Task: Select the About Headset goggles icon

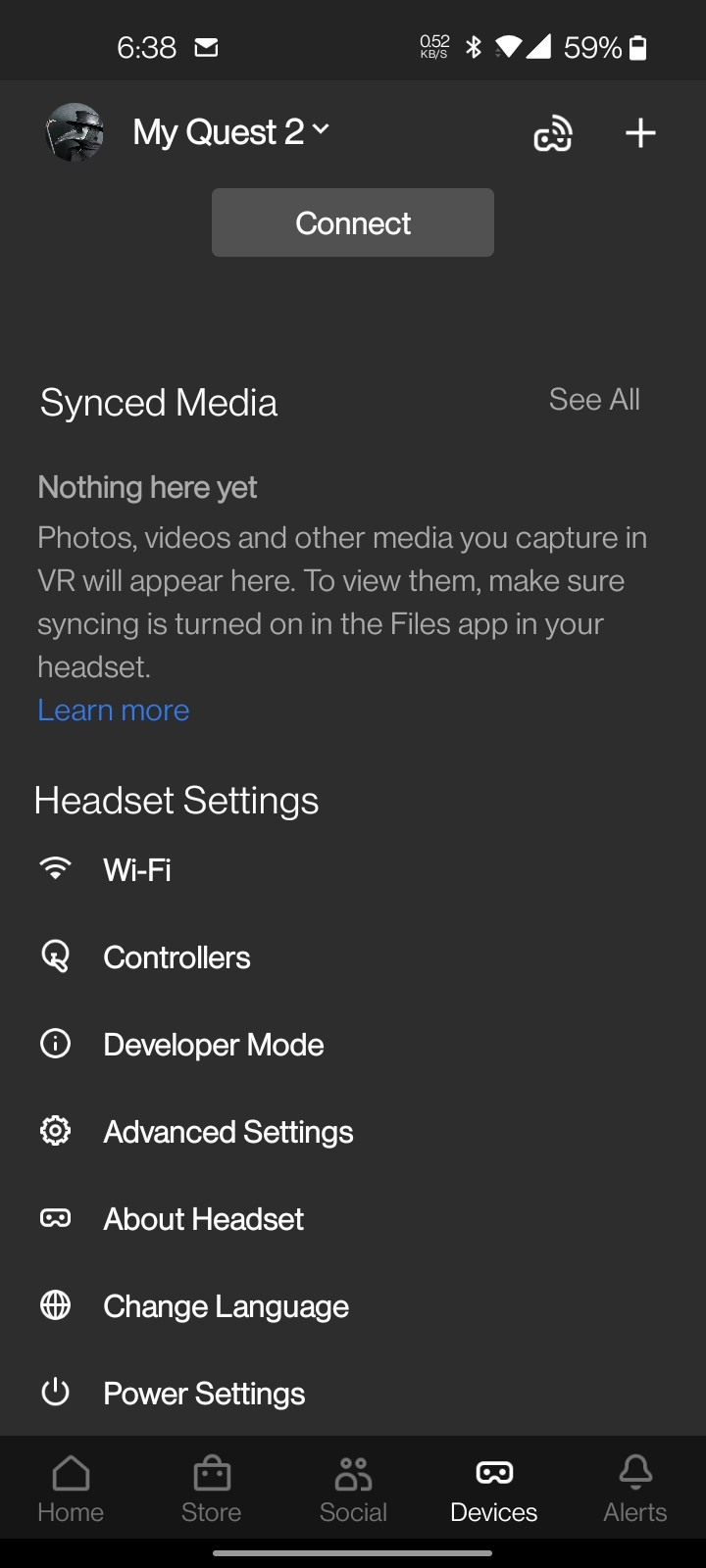Action: click(x=56, y=1218)
